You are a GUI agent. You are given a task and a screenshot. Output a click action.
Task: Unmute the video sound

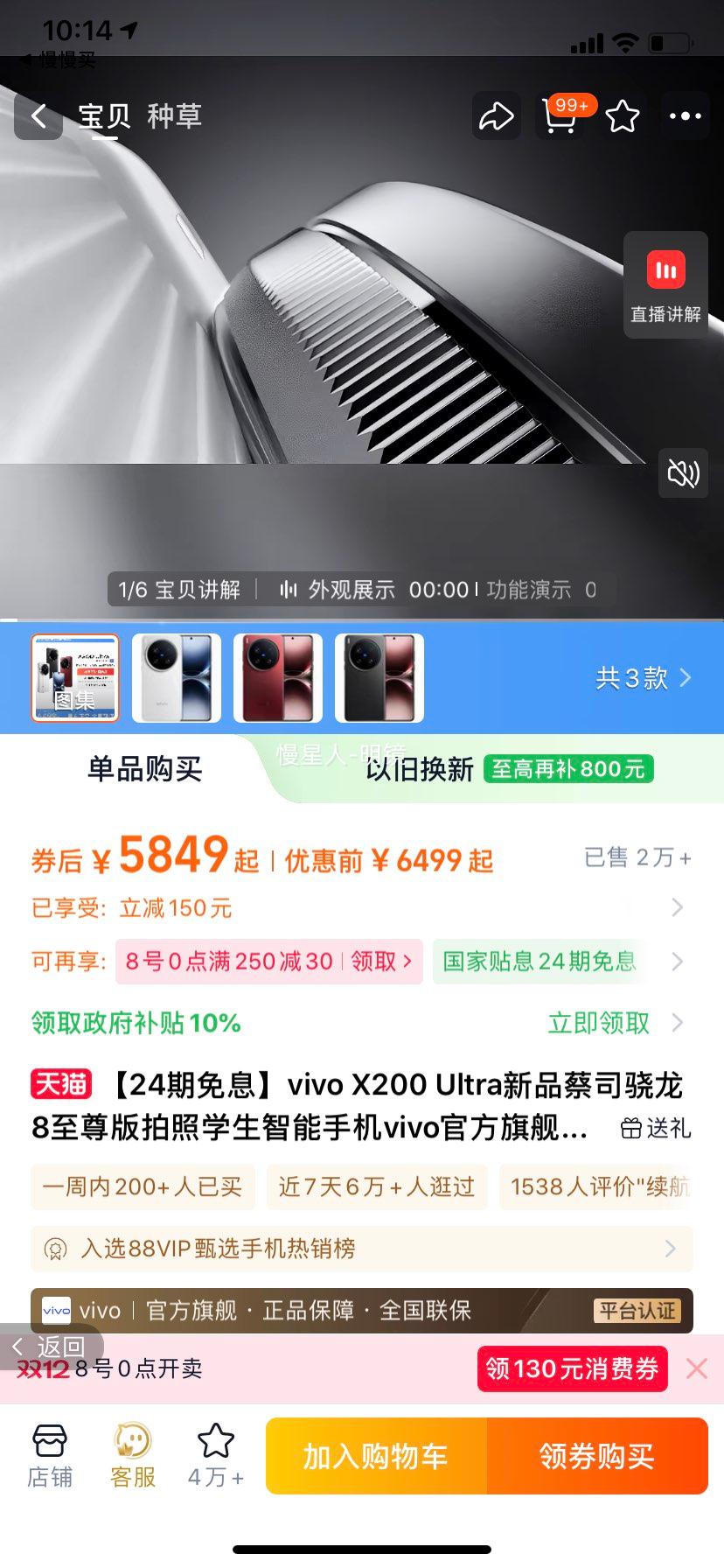pos(683,475)
